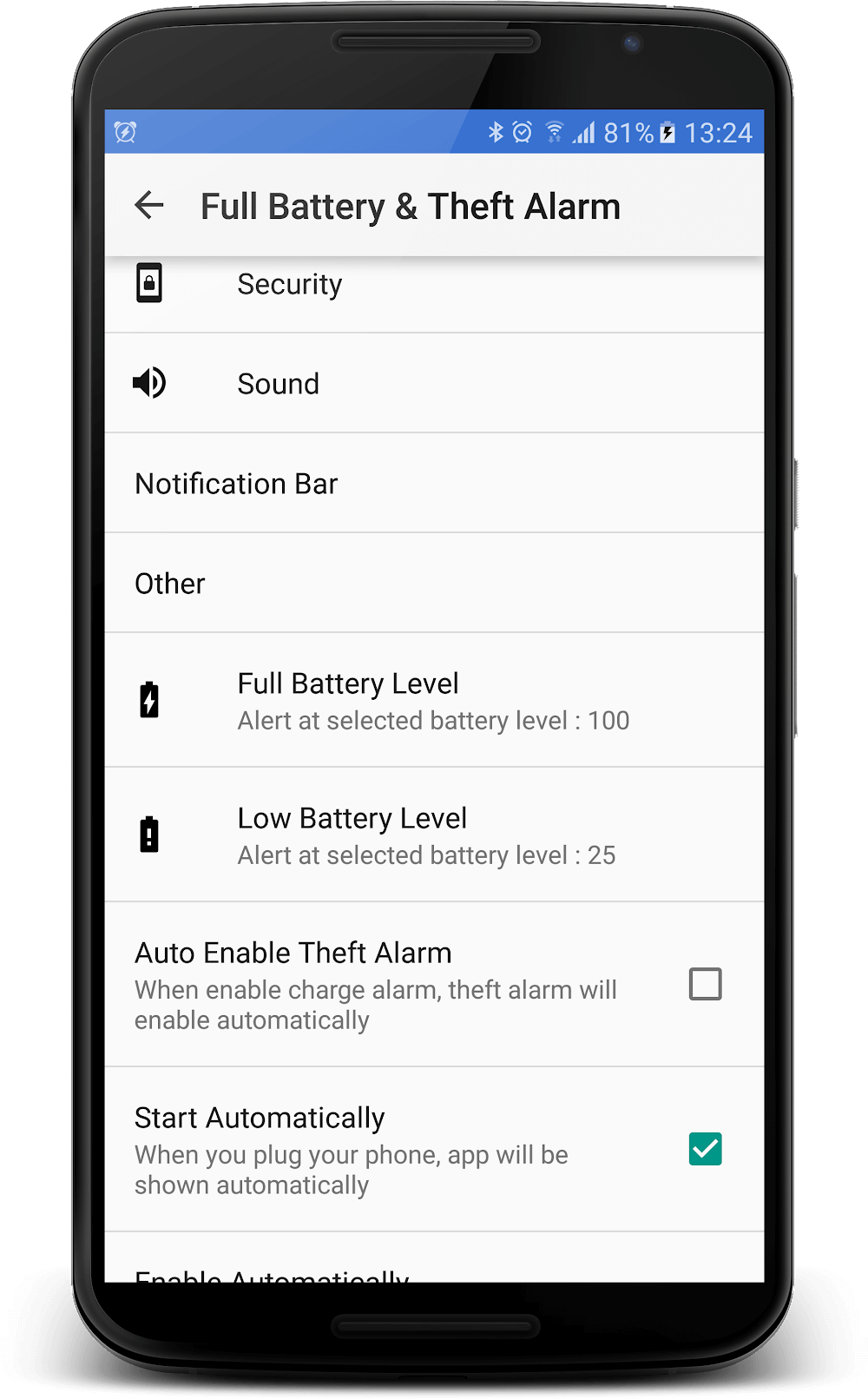
Task: Uncheck the Start Automatically option
Action: coord(705,1149)
